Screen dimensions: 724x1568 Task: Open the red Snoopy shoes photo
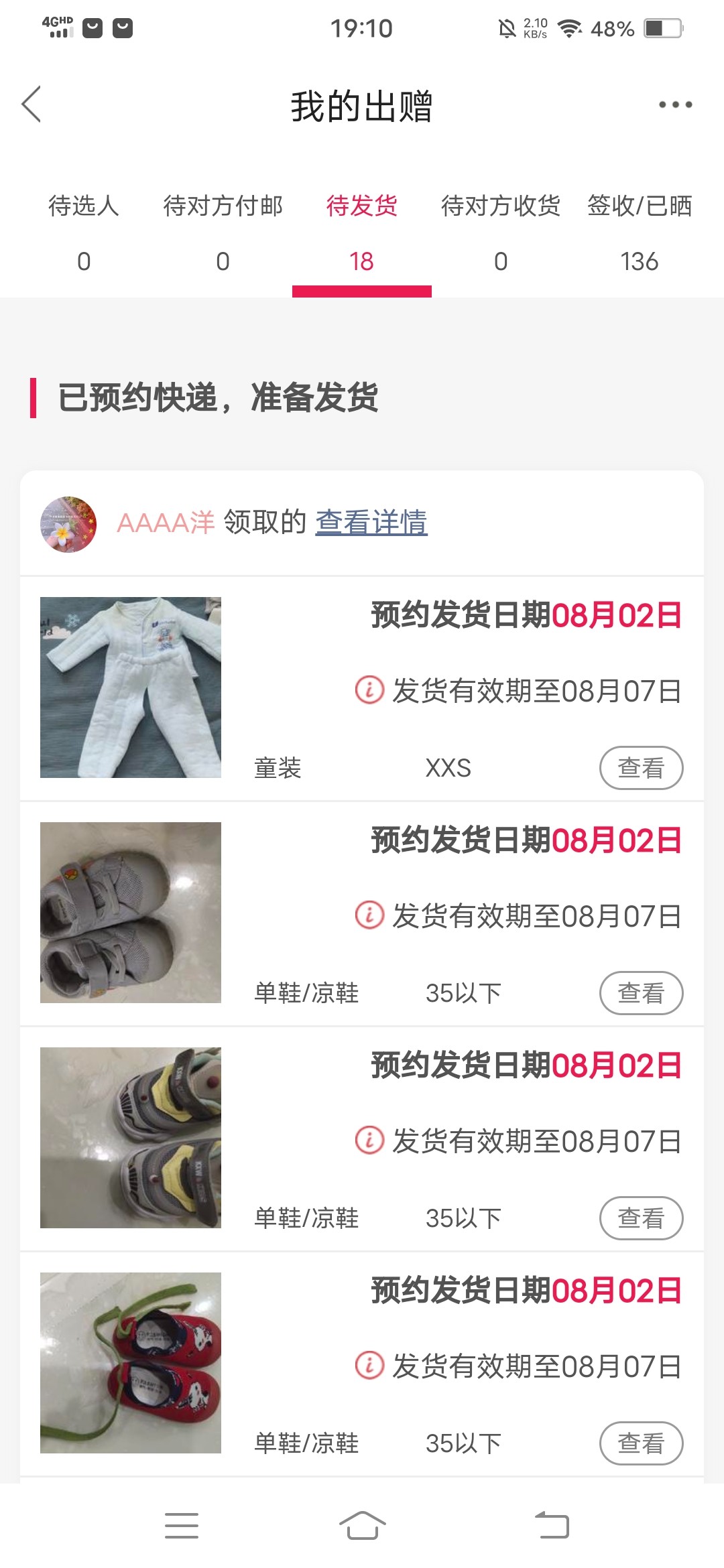(x=131, y=1363)
